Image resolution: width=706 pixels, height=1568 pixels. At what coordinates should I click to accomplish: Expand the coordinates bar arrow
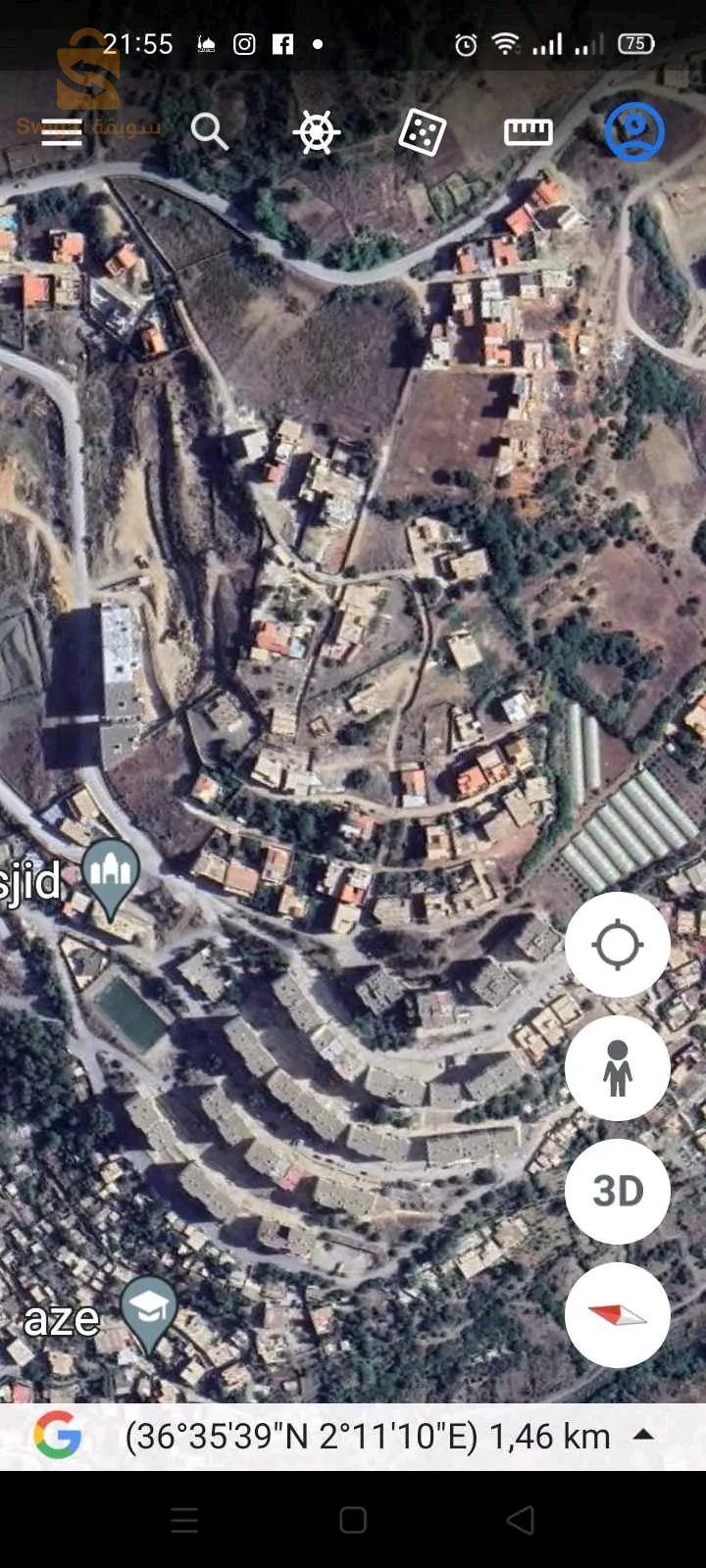point(643,1435)
